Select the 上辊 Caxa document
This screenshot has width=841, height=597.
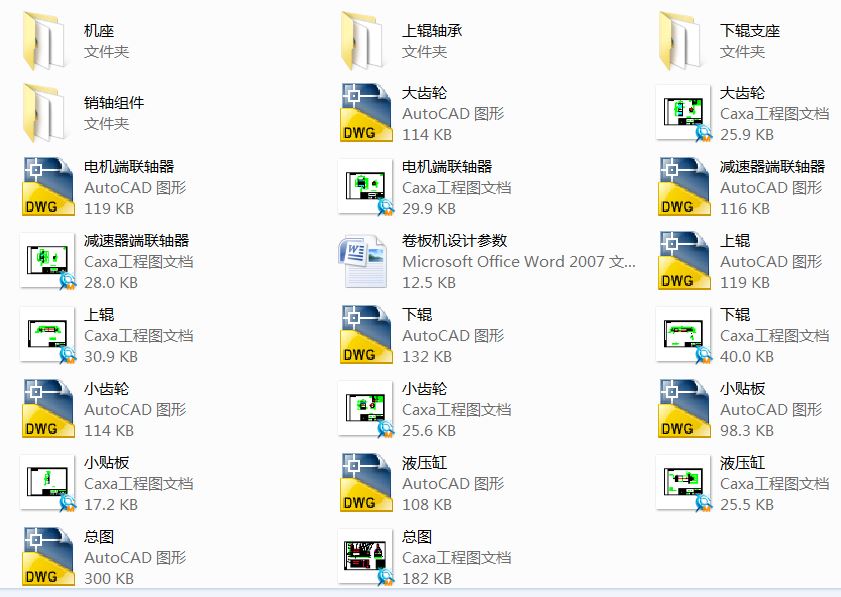pyautogui.click(x=47, y=335)
